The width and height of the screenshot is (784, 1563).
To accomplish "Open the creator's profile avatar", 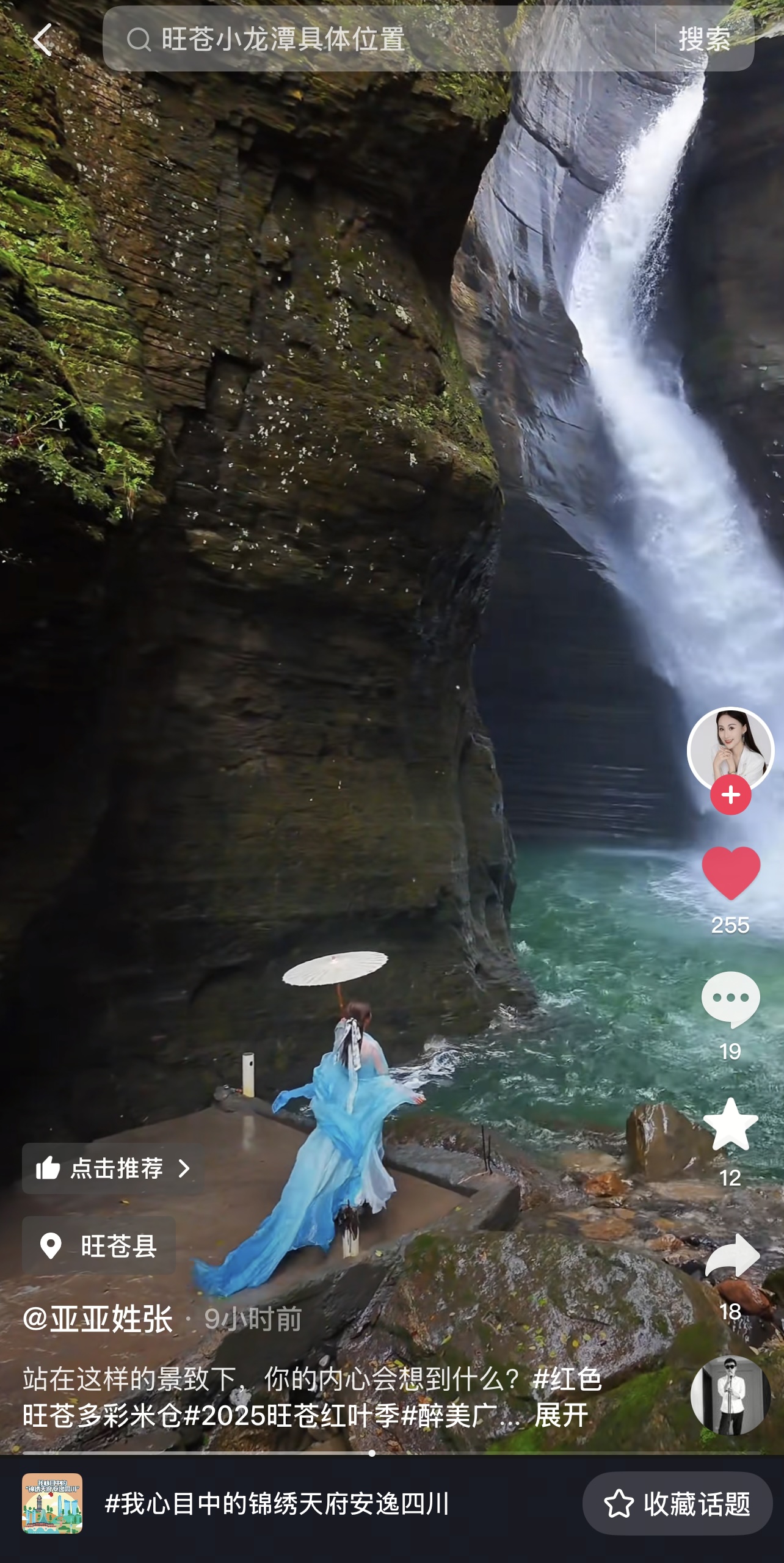I will point(730,749).
